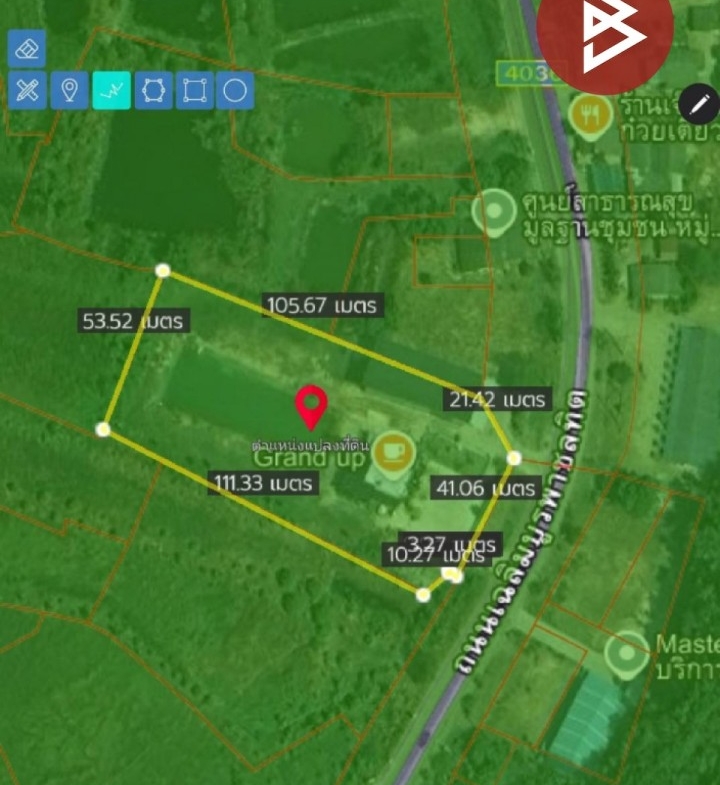Tap the red land parcel location pin
Image resolution: width=720 pixels, height=785 pixels.
tap(312, 407)
